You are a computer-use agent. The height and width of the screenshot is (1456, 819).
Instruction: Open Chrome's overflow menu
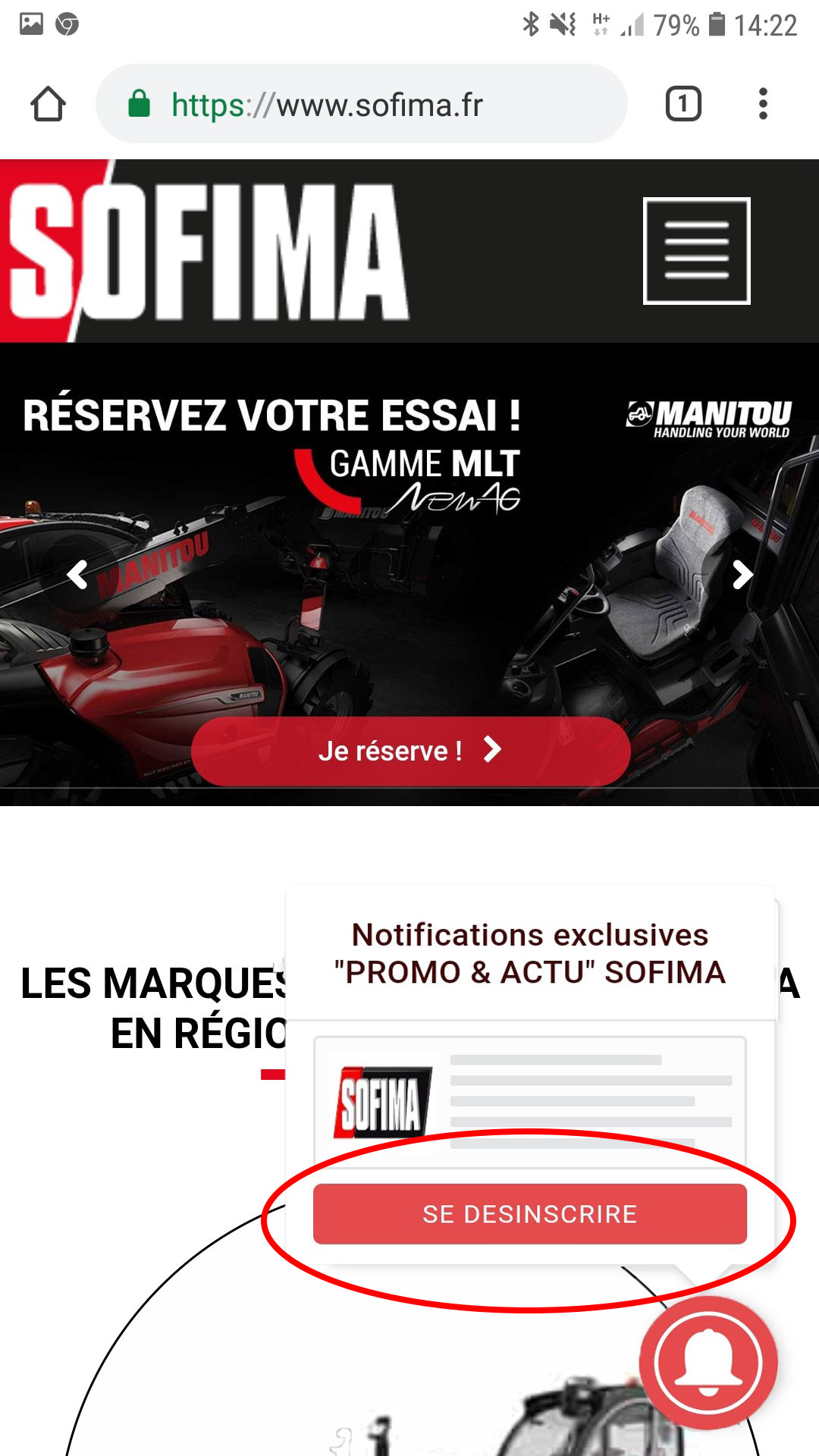[763, 104]
